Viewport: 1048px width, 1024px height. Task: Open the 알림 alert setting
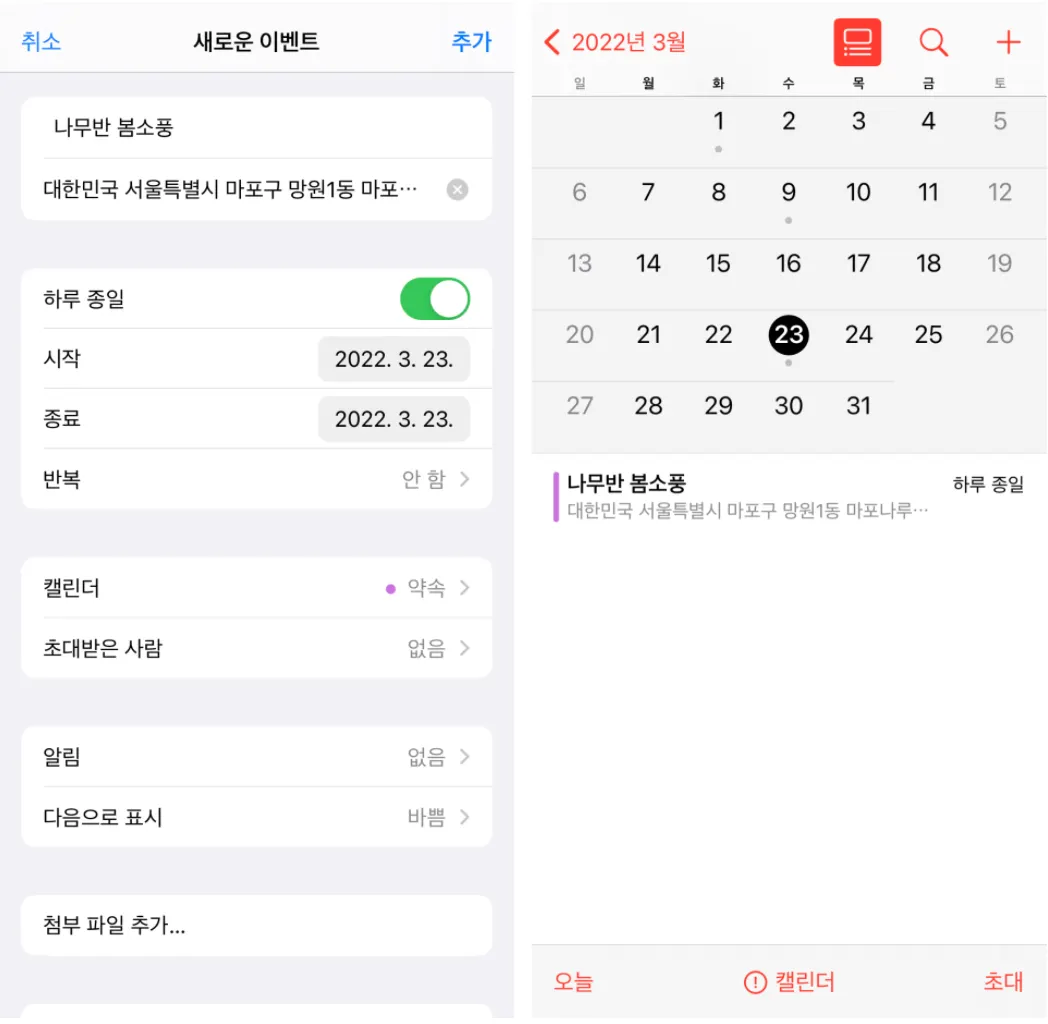tap(255, 757)
